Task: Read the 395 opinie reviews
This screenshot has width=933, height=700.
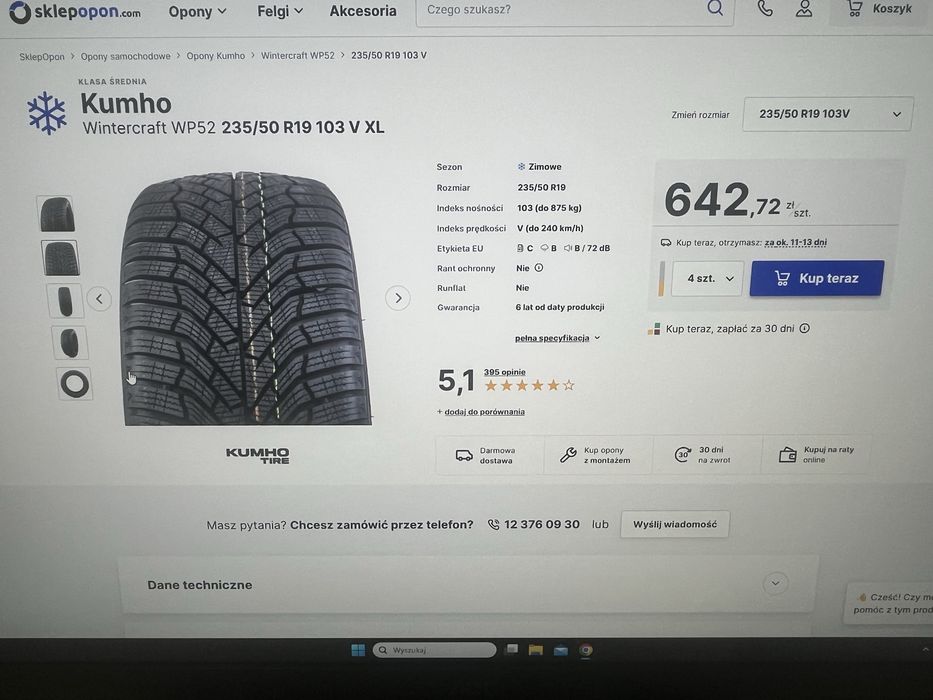Action: pos(504,372)
